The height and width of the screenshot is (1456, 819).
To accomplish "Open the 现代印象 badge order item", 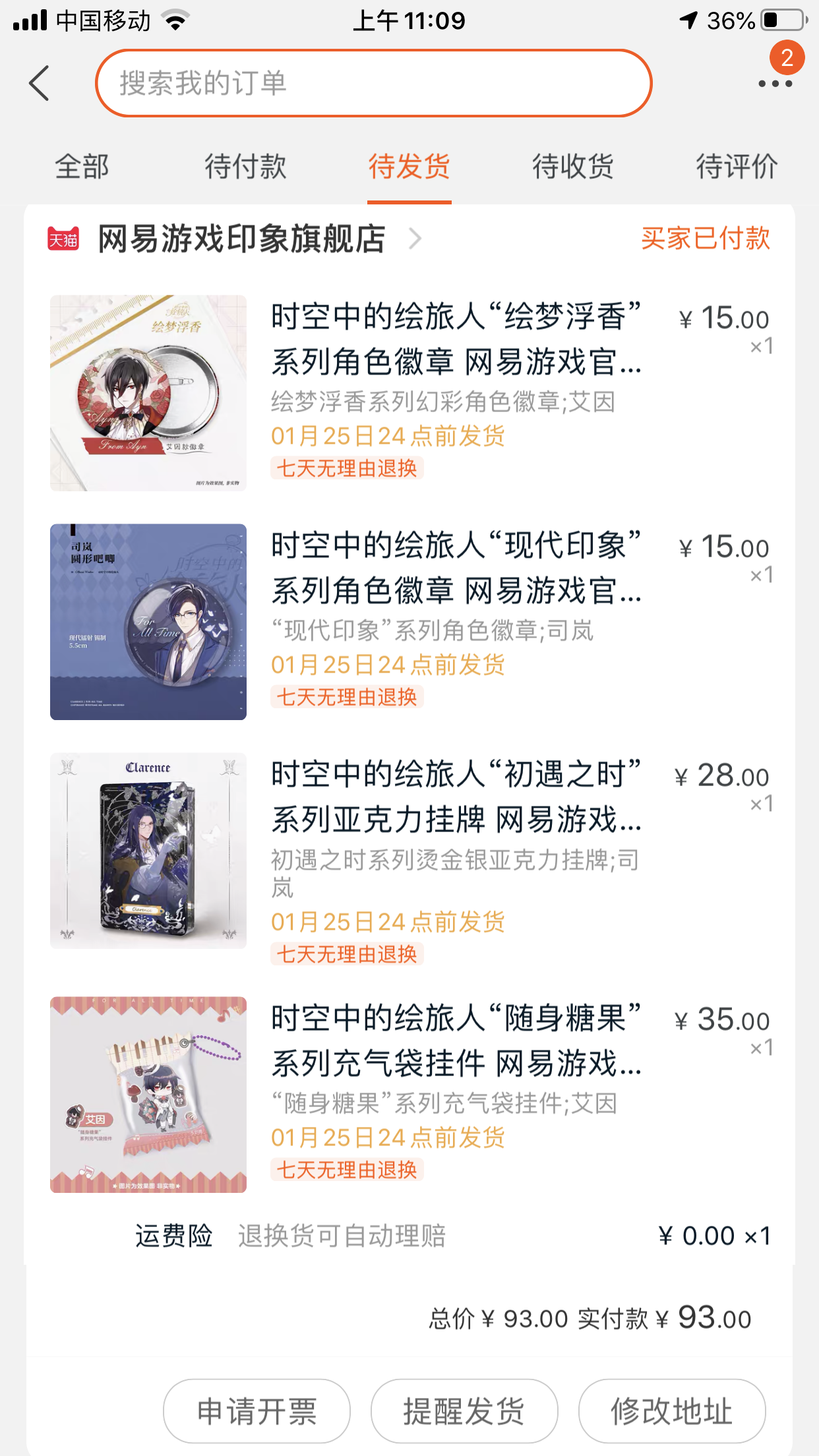I will 455,568.
